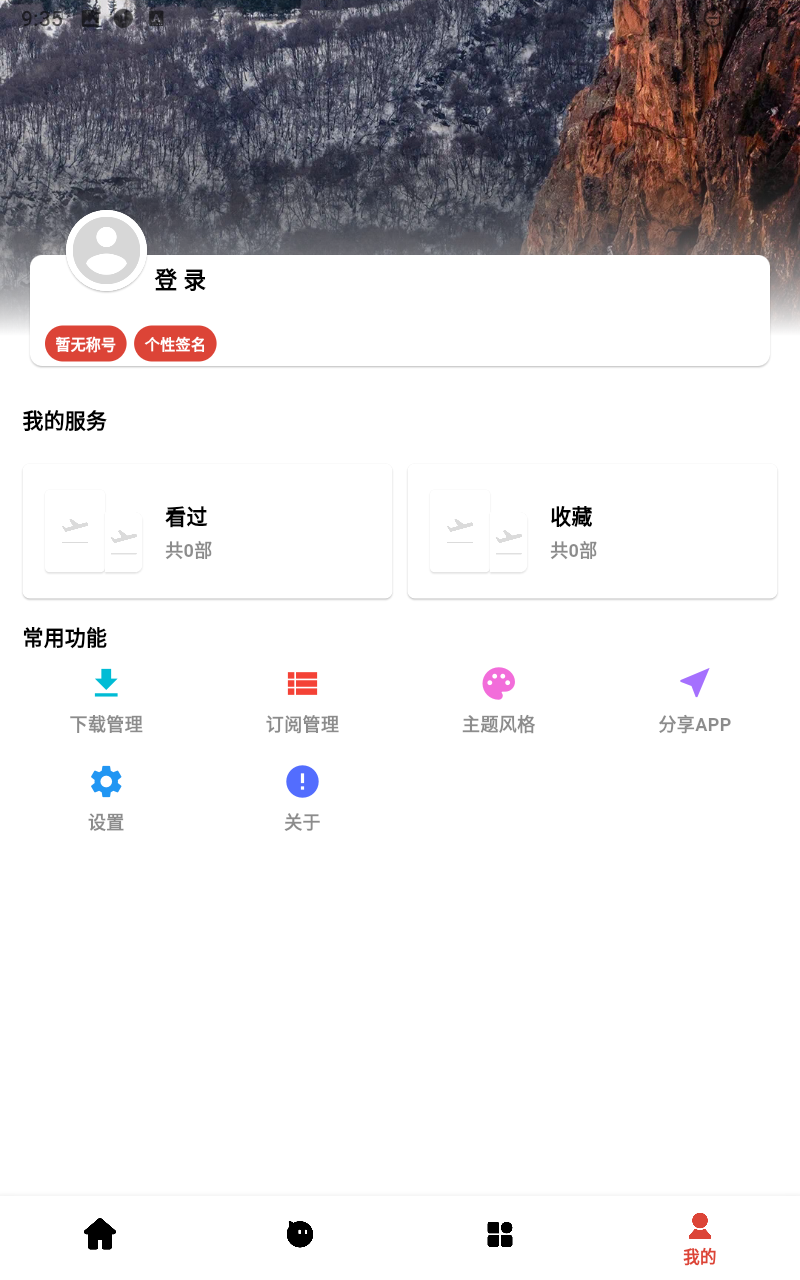
Task: Open the 收藏 favorites card
Action: click(592, 531)
